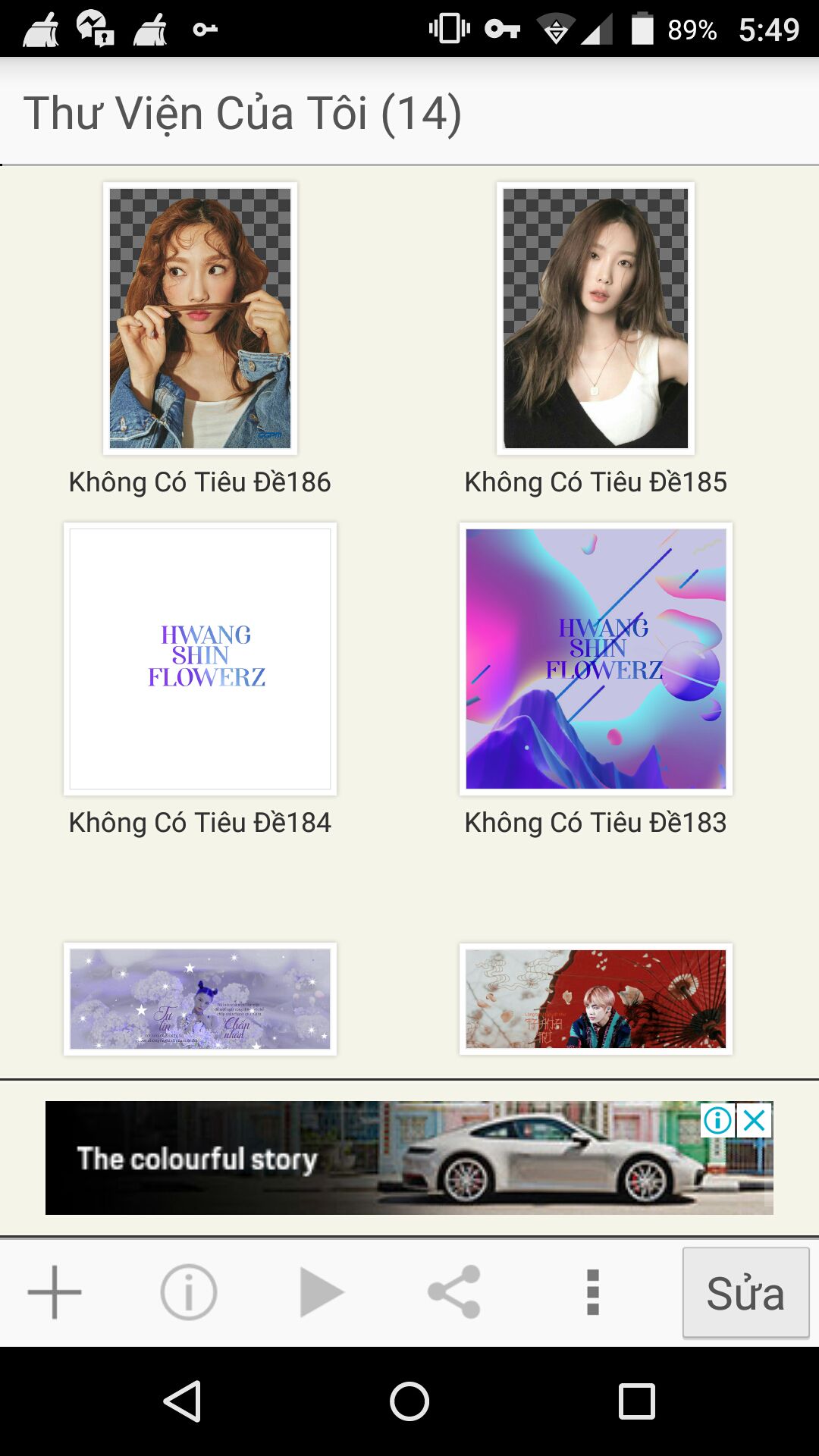Close the car advertisement banner
819x1456 pixels.
[755, 1120]
